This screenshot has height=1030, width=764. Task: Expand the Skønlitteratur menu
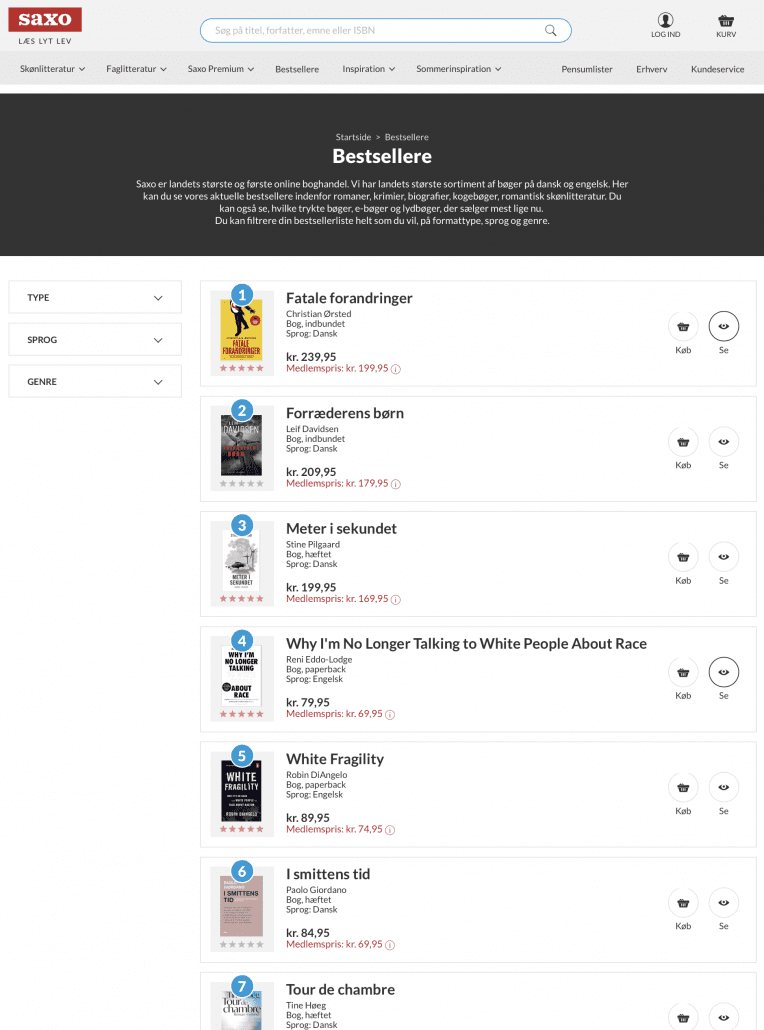pyautogui.click(x=53, y=69)
